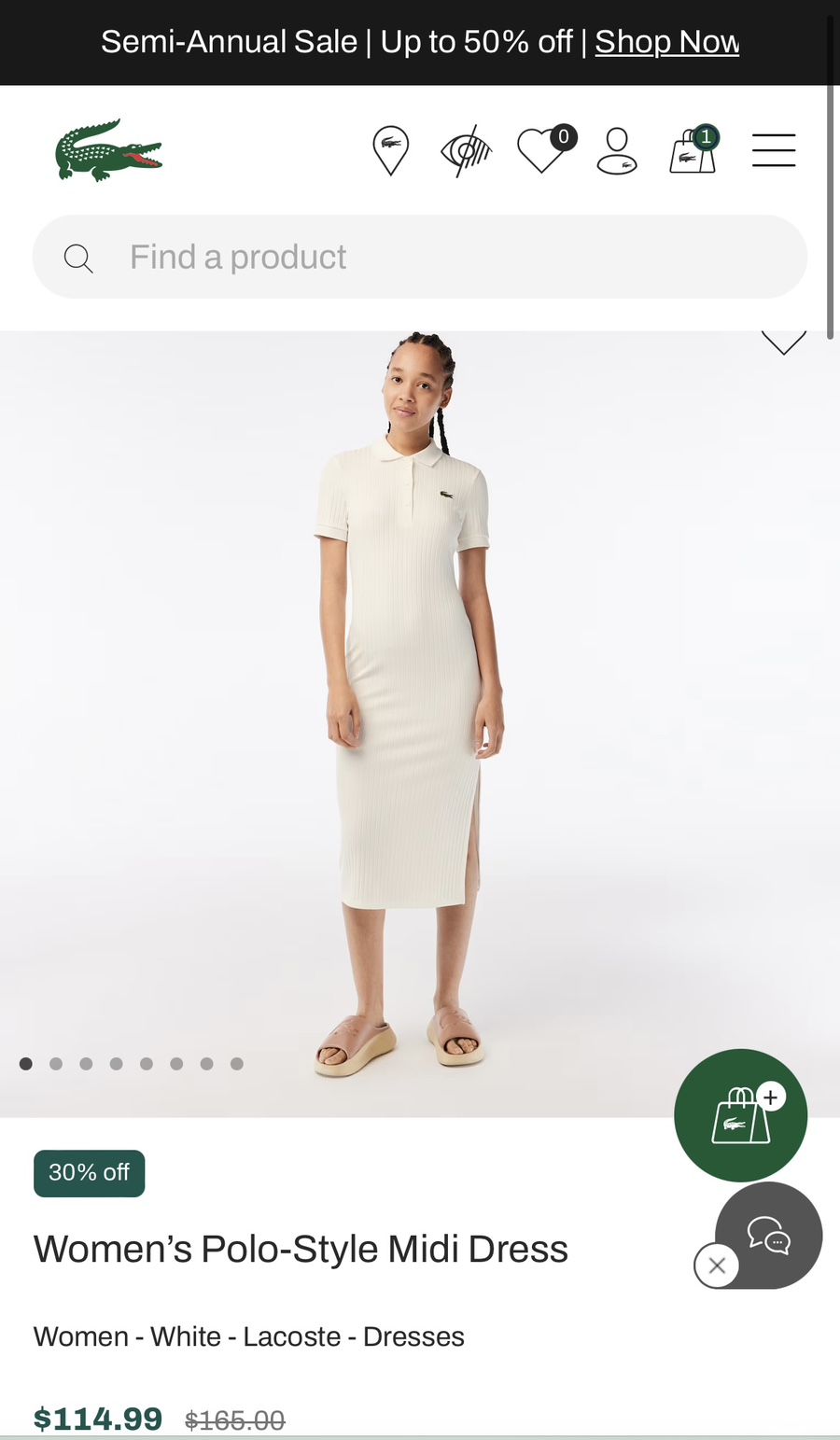Add dress to bag with green button
The width and height of the screenshot is (840, 1440).
tap(740, 1115)
